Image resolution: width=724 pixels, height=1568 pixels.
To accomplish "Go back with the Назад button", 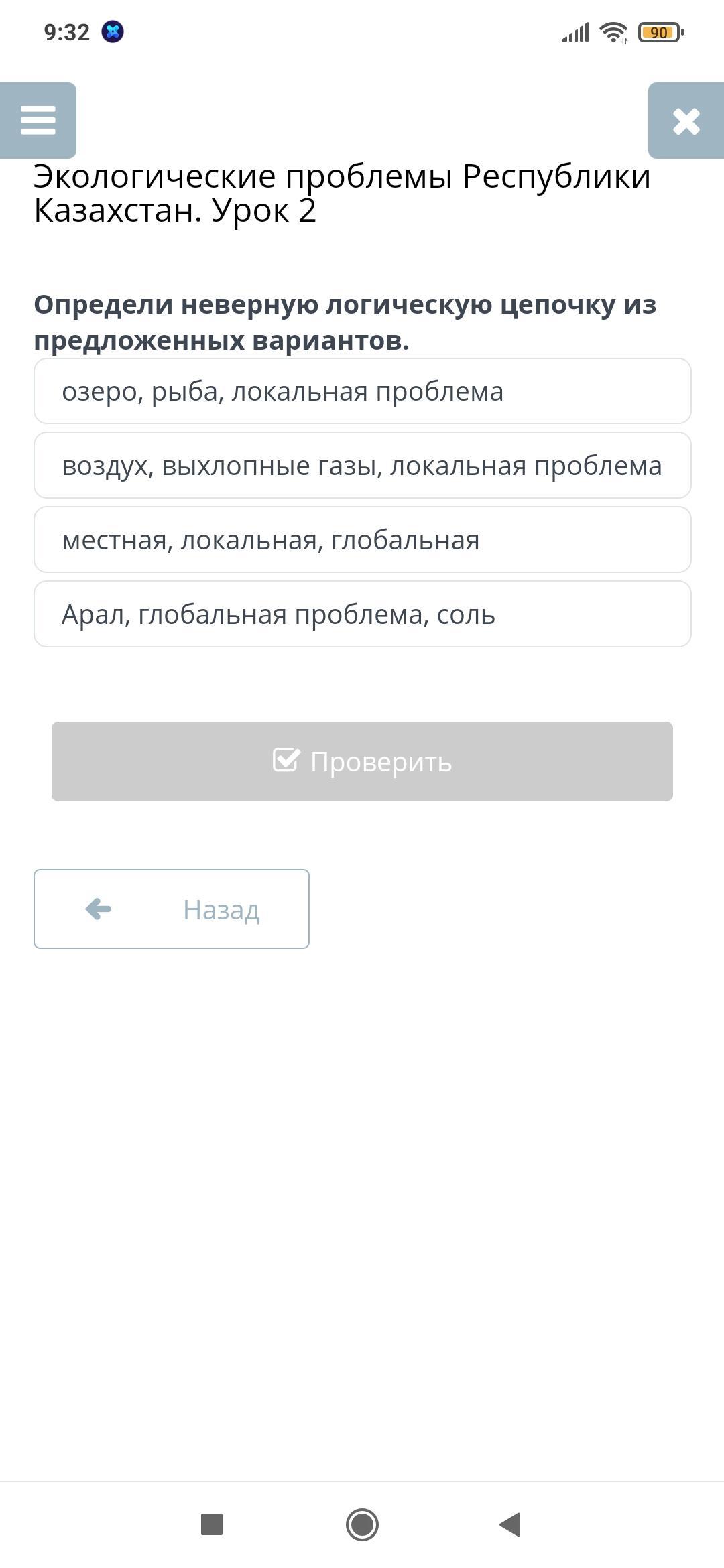I will 172,909.
